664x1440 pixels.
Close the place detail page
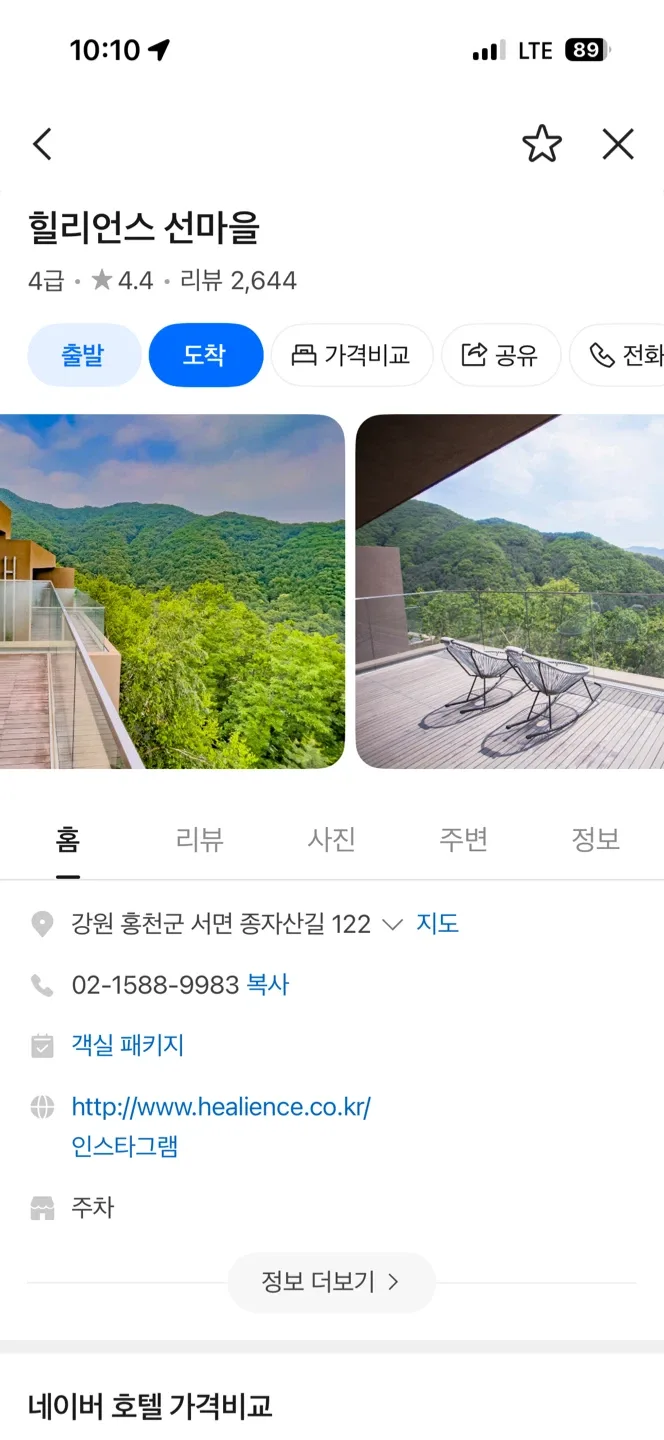(618, 145)
